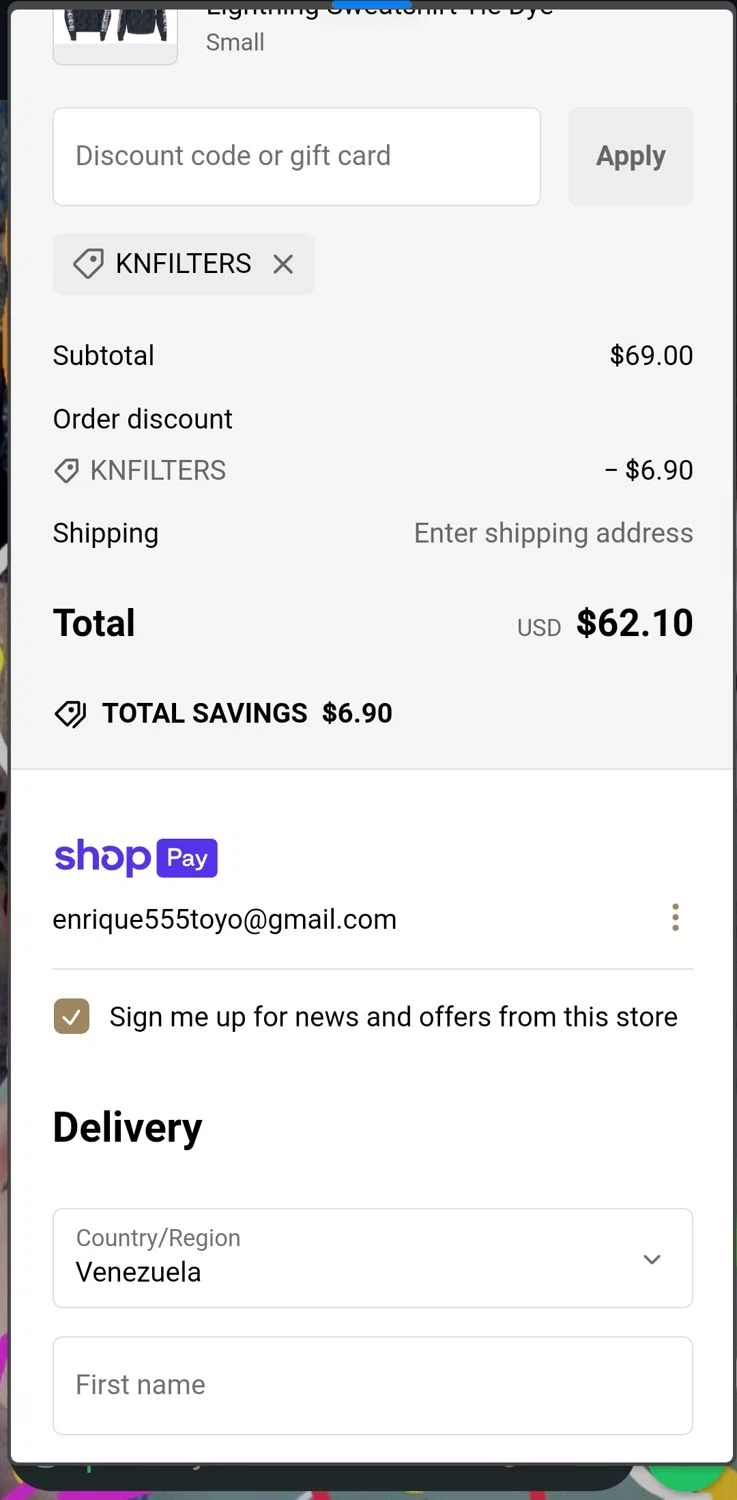Remove the KNFILTERS discount code
Screen dimensions: 737x1500
pyautogui.click(x=283, y=264)
